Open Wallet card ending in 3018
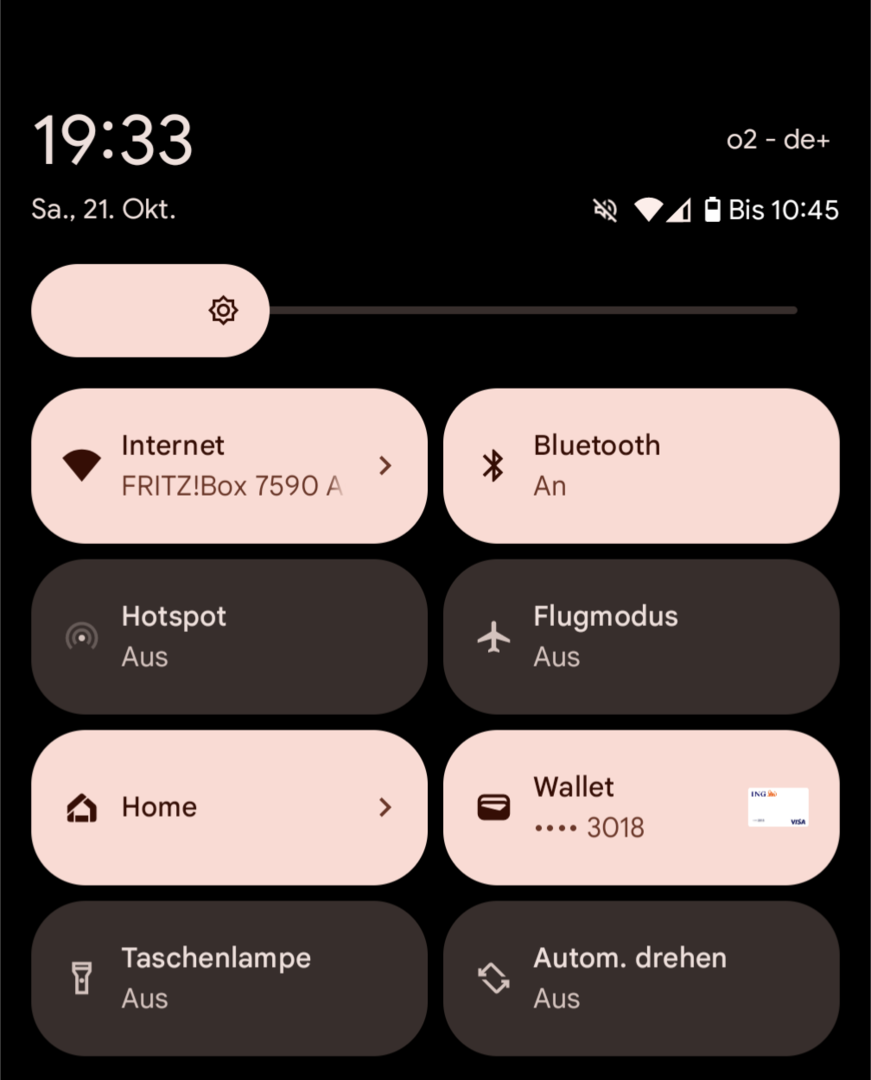The width and height of the screenshot is (871, 1080). (x=640, y=808)
